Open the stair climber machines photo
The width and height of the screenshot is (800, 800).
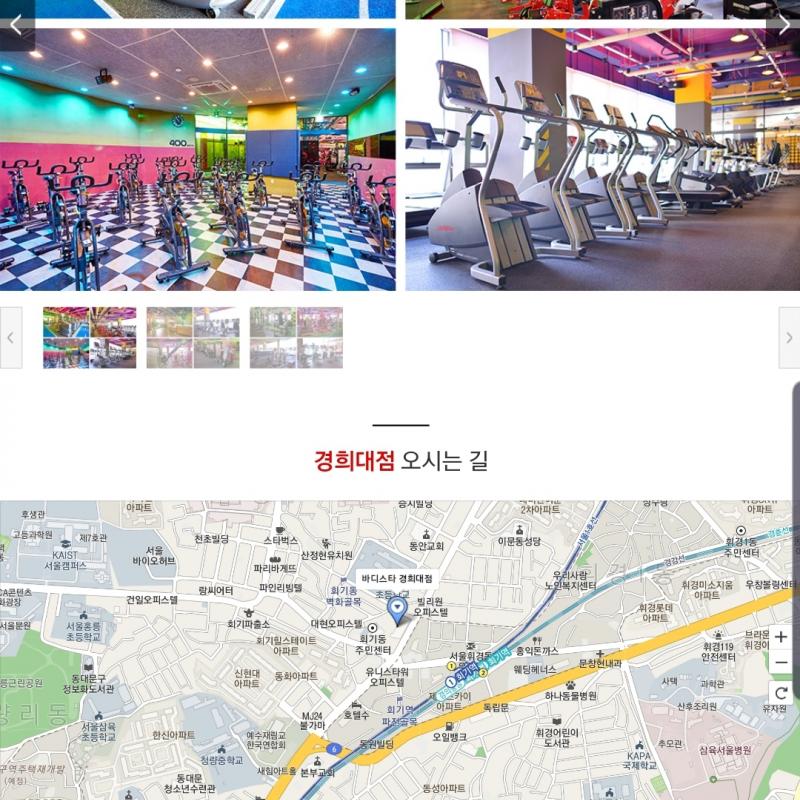pos(602,160)
